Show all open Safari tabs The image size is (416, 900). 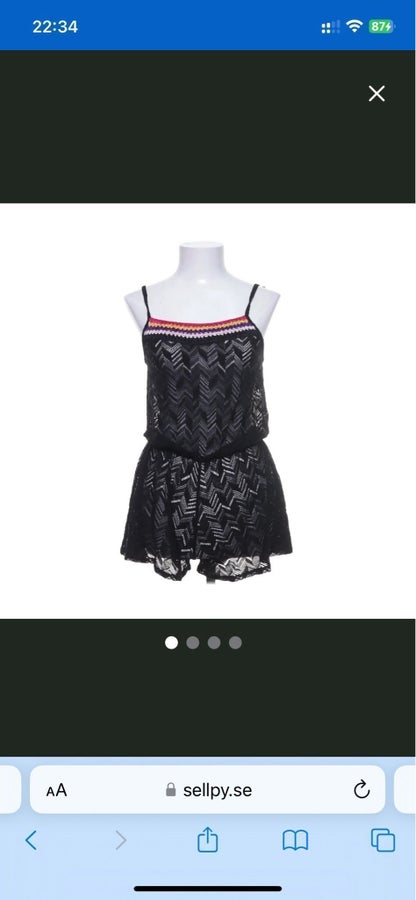coord(383,841)
